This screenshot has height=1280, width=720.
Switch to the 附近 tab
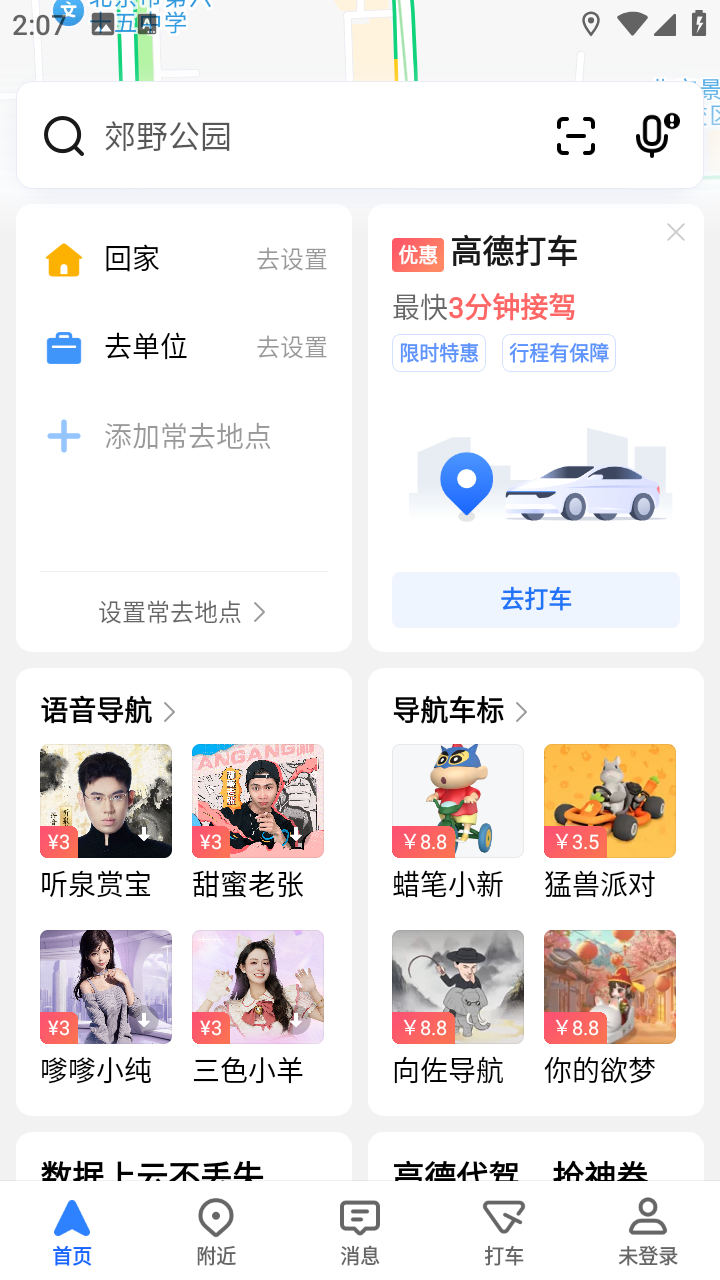click(216, 1231)
